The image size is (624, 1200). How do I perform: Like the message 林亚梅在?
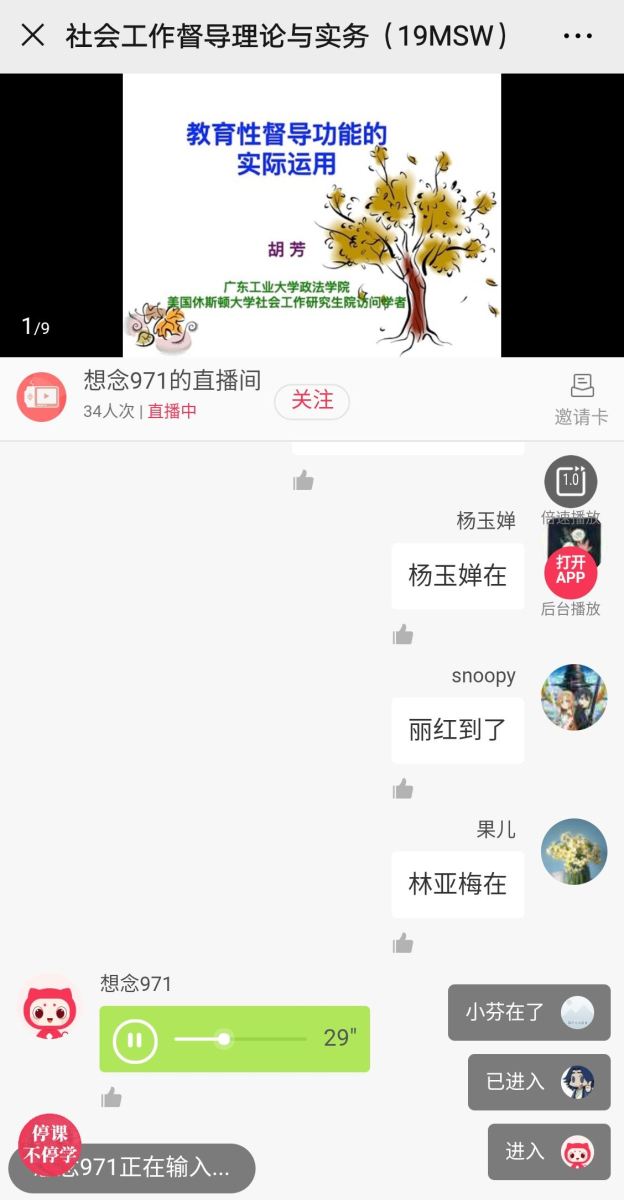tap(403, 943)
